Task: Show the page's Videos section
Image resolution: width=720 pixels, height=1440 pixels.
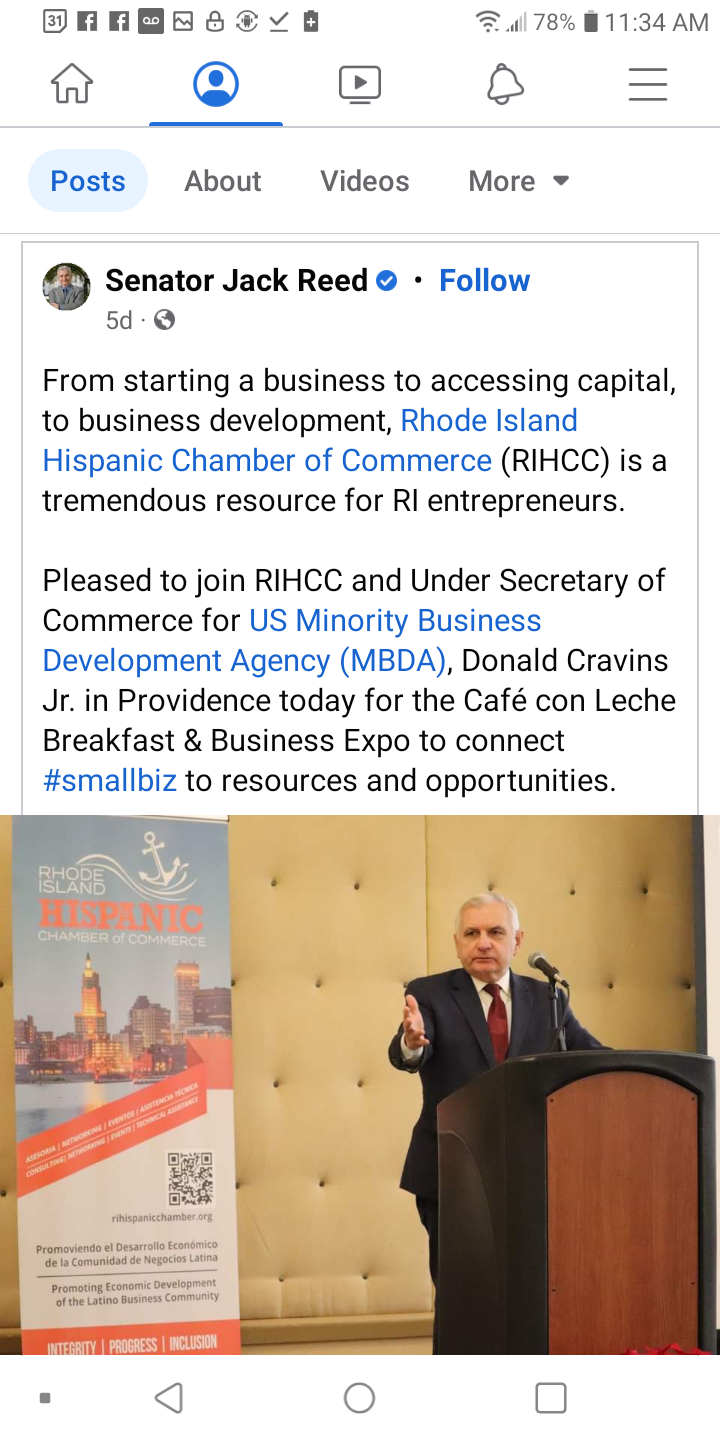Action: [x=364, y=181]
